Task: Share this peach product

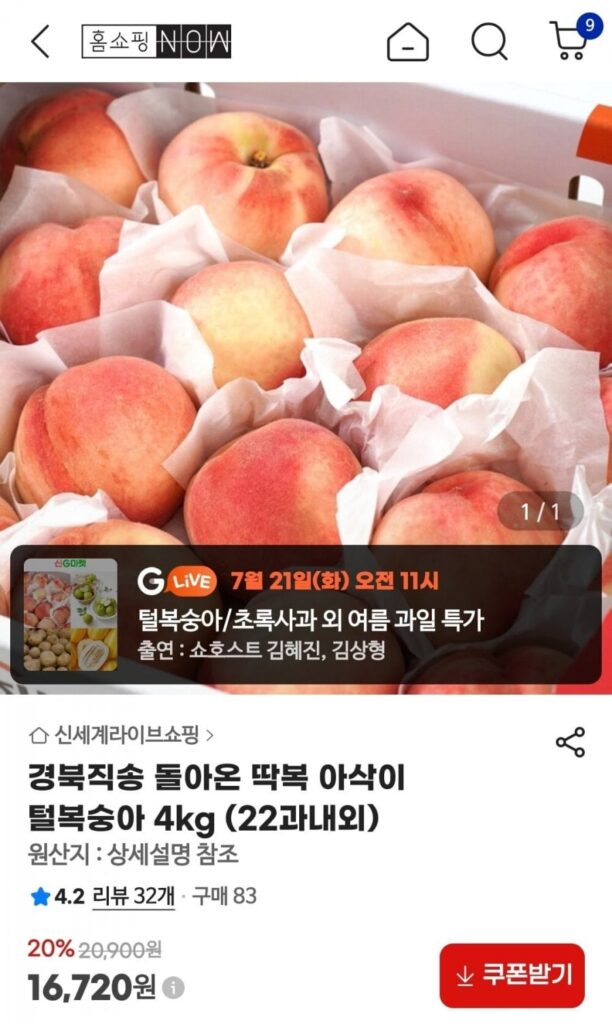Action: coord(570,742)
